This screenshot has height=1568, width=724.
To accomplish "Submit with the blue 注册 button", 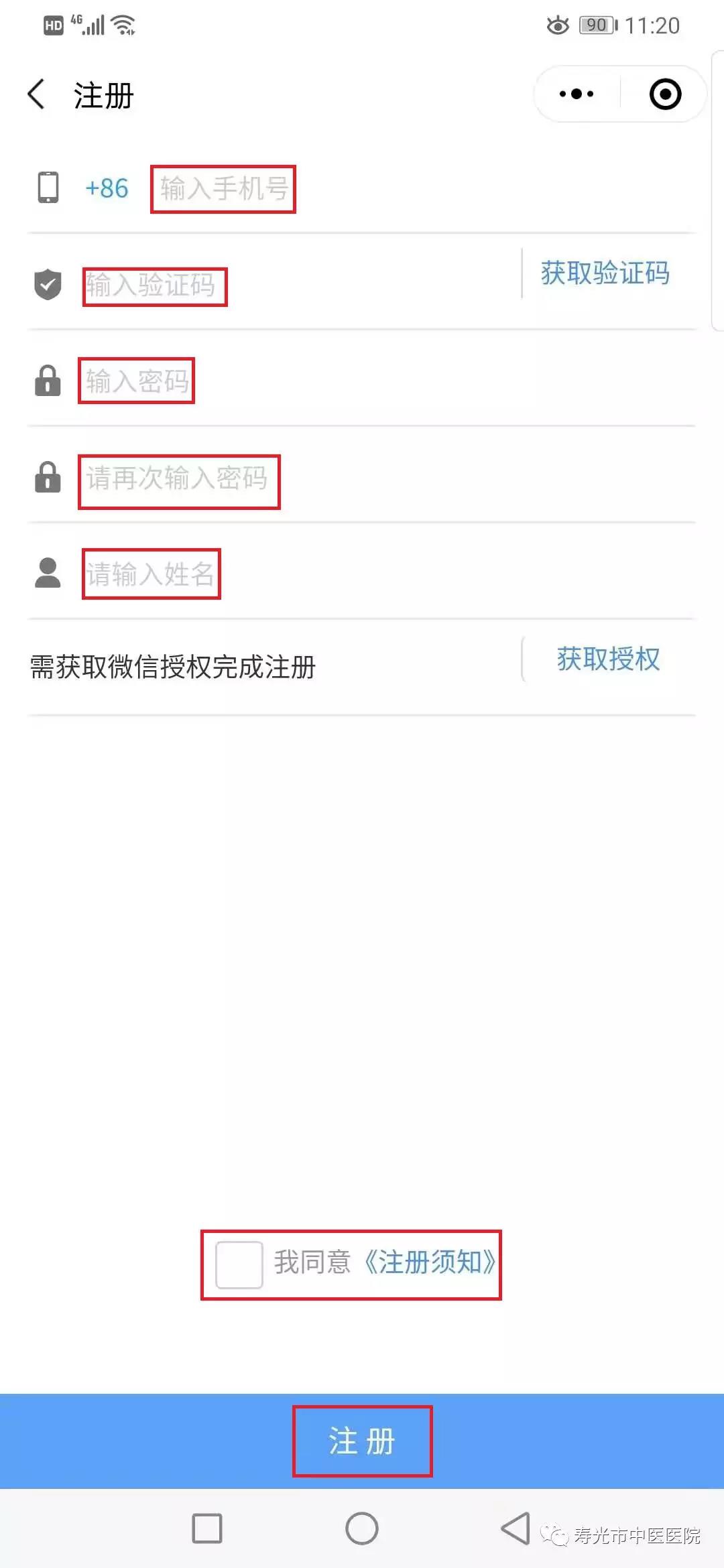I will 362,1441.
